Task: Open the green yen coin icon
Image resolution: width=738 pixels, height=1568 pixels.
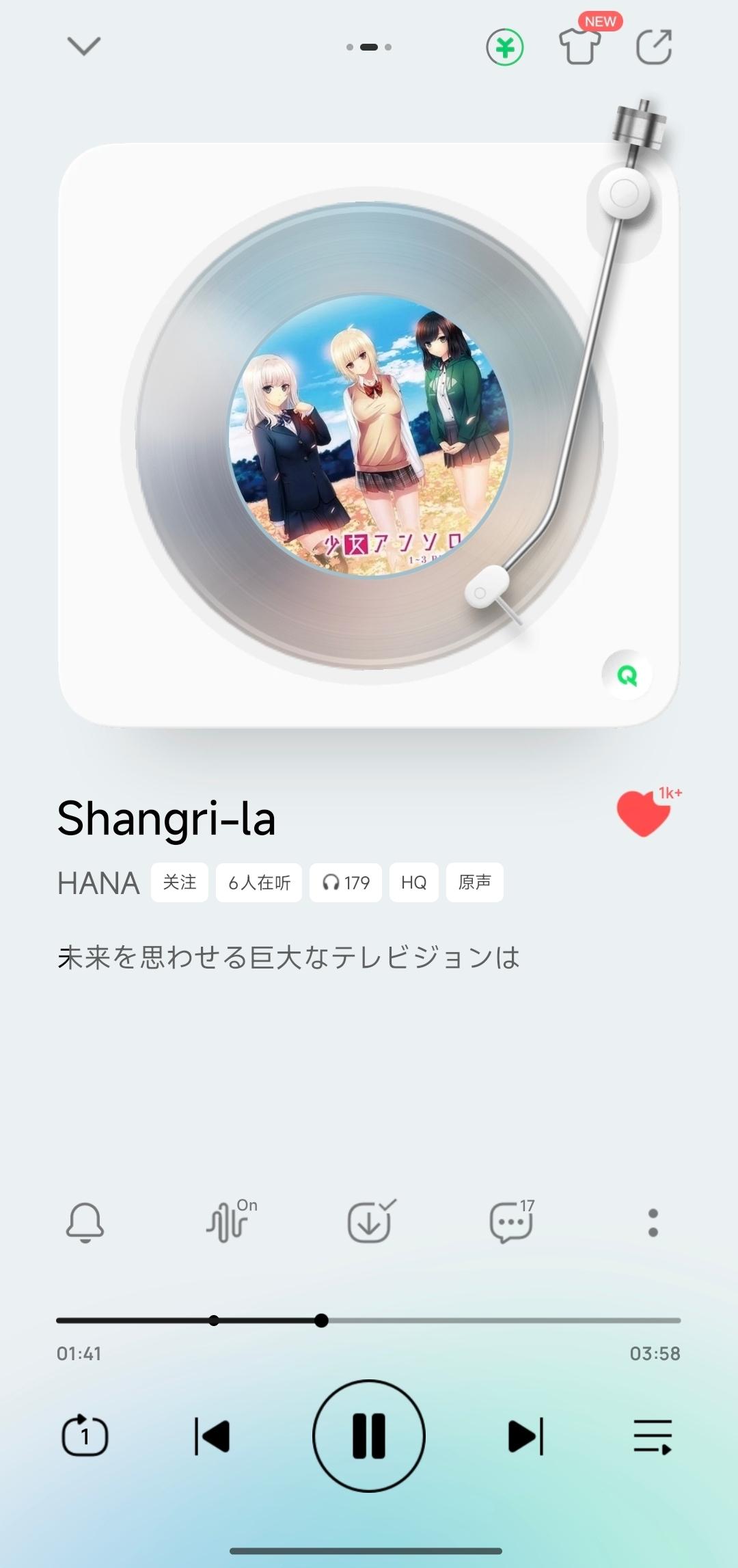Action: [x=505, y=48]
